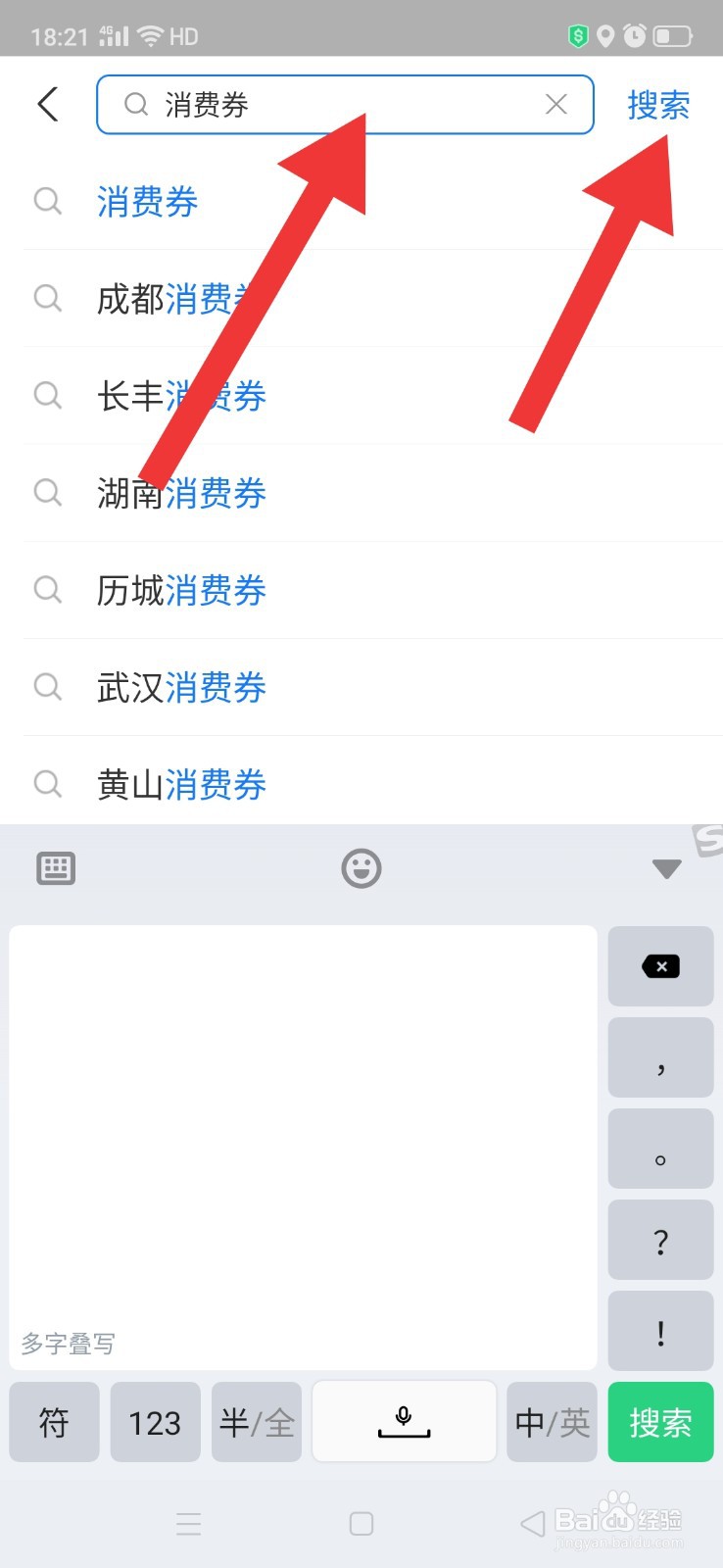Tap the blue 搜索 link at top right
This screenshot has width=723, height=1568.
point(658,105)
